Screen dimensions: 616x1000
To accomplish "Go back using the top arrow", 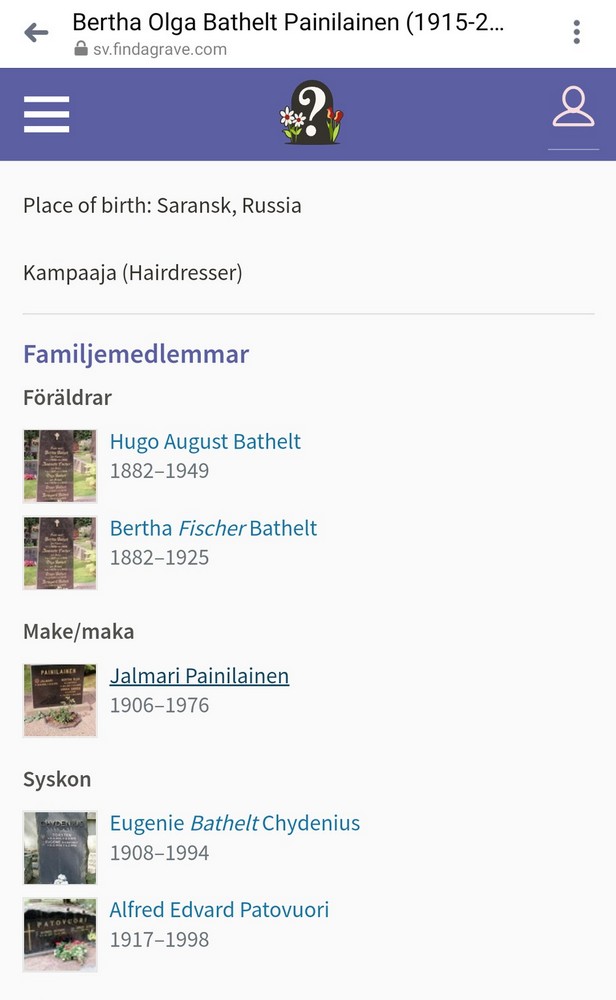I will (36, 32).
